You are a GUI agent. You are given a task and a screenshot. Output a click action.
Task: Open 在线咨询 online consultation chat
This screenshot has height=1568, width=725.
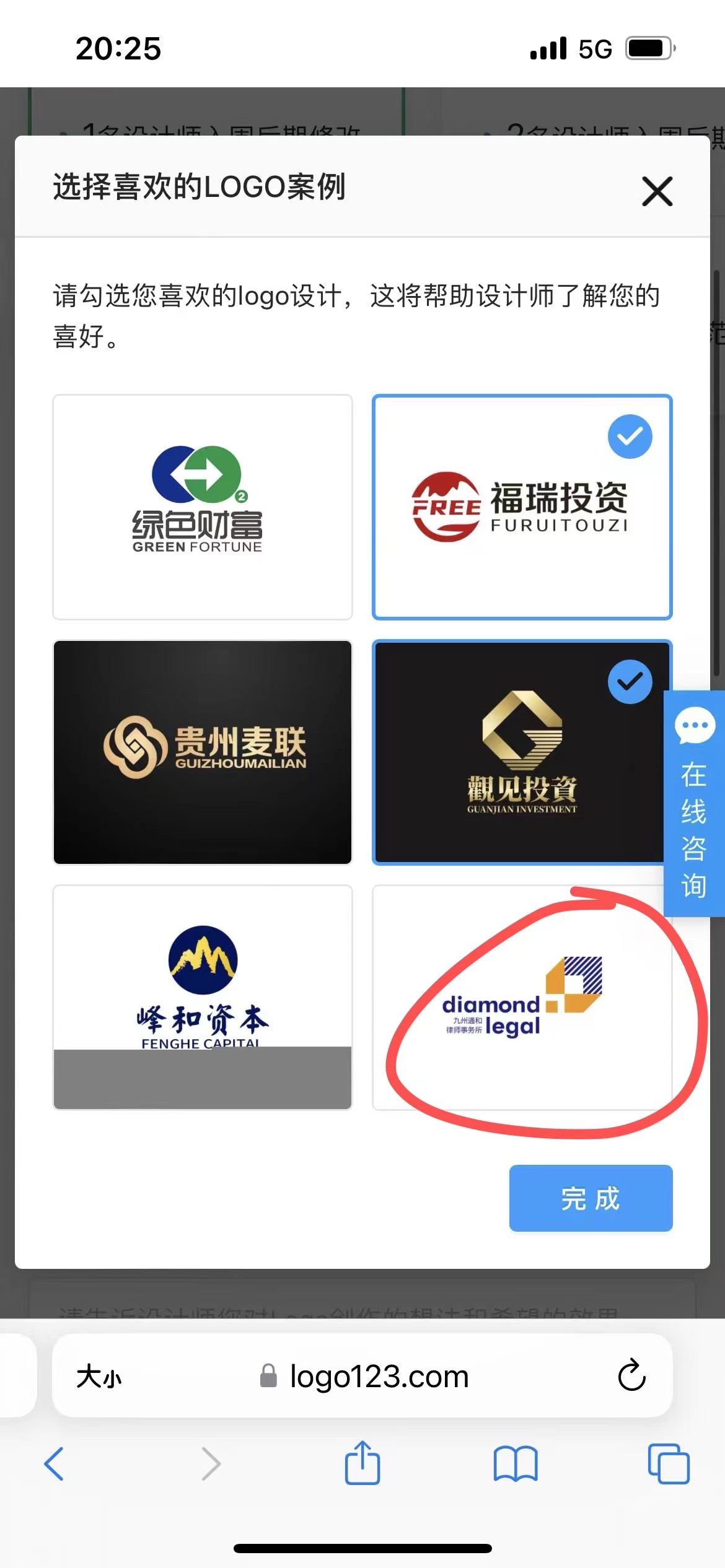click(x=693, y=803)
